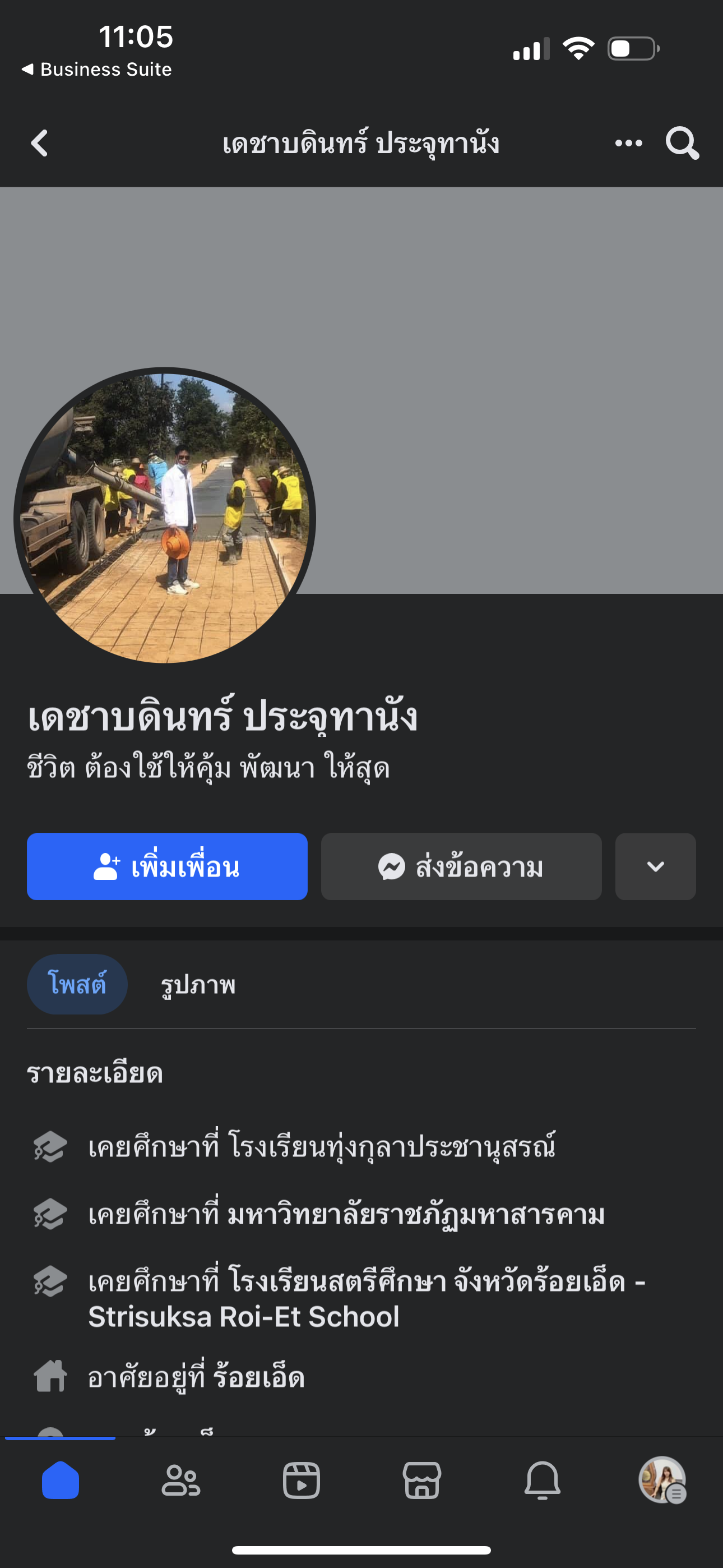Viewport: 723px width, 1568px height.
Task: Add this person as a friend
Action: [x=167, y=866]
